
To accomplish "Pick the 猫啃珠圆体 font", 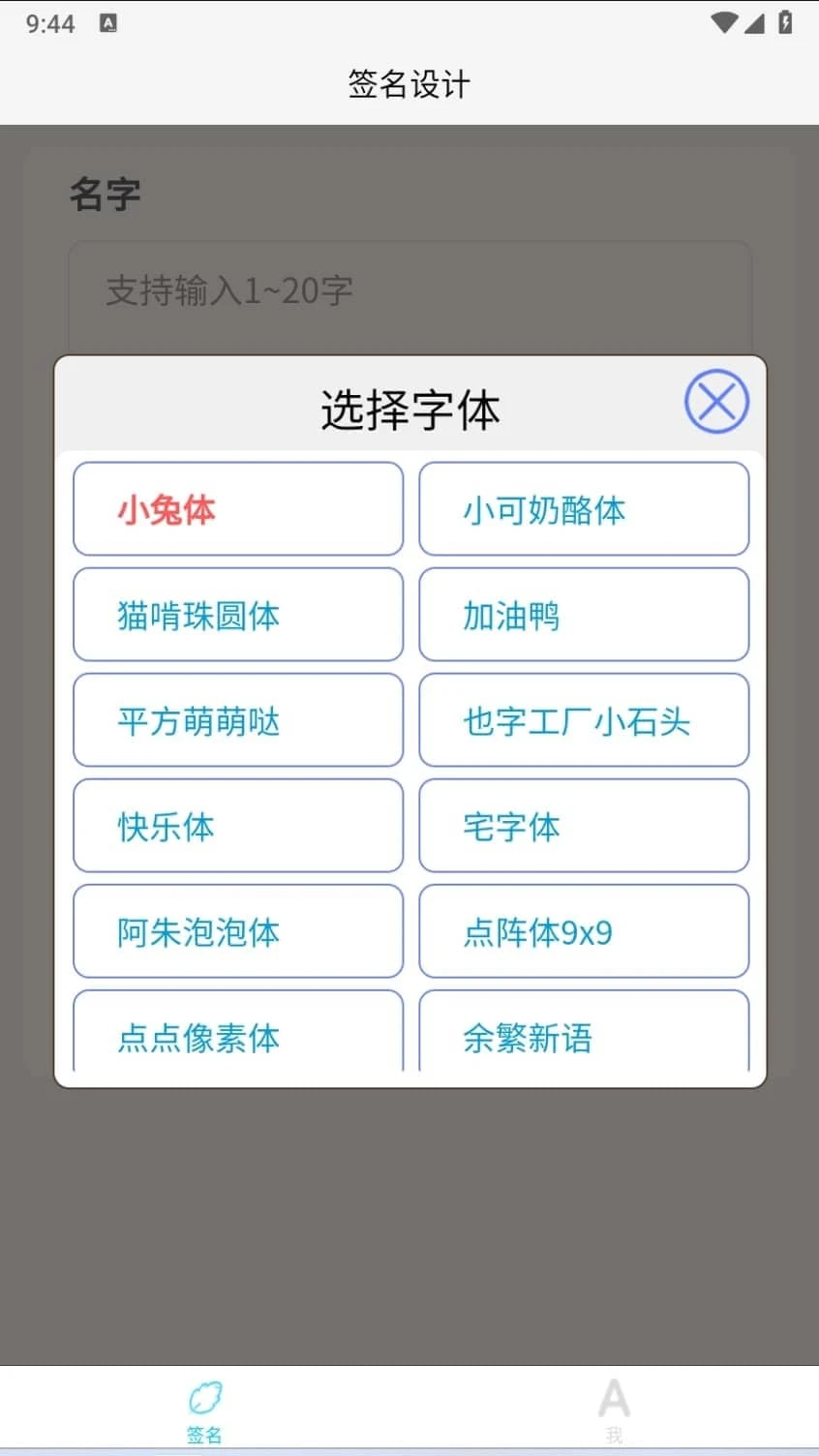I will tap(238, 615).
